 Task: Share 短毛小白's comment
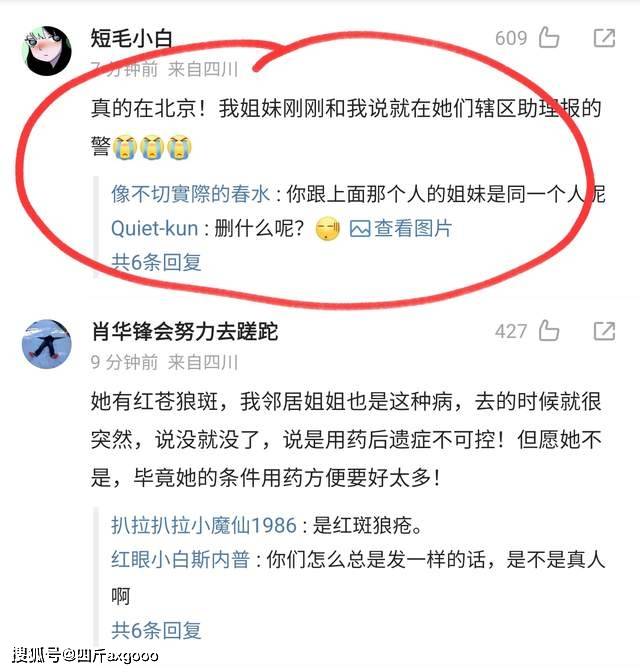[x=604, y=38]
